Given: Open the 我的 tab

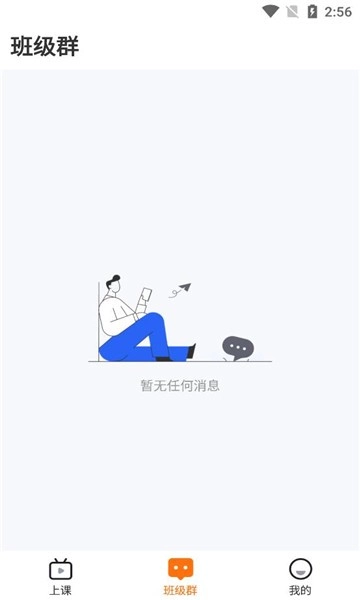Looking at the screenshot, I should point(300,577).
